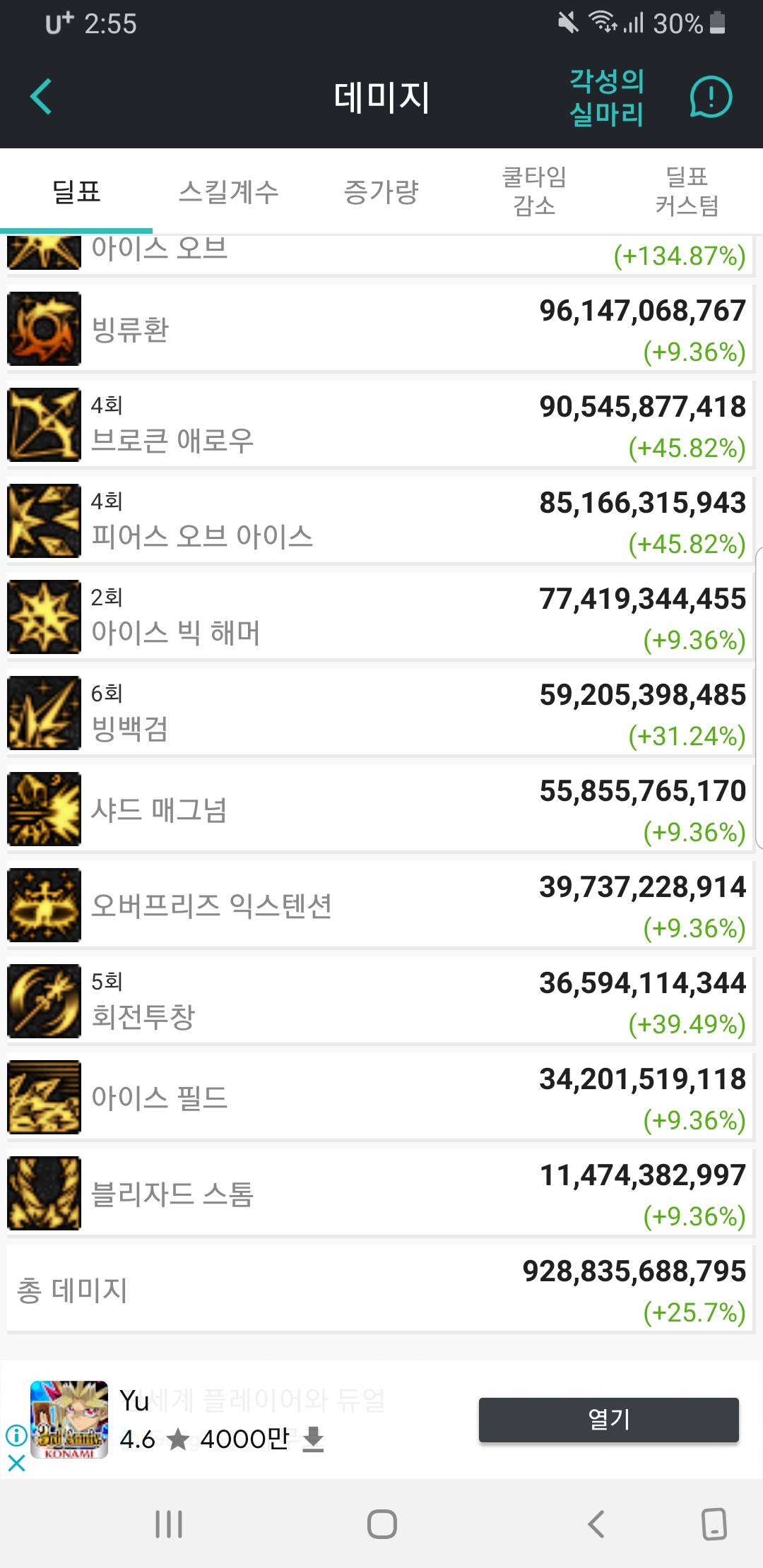Open the 쿨타임 감소 tab
Screen dimensions: 763x1568
coord(534,191)
